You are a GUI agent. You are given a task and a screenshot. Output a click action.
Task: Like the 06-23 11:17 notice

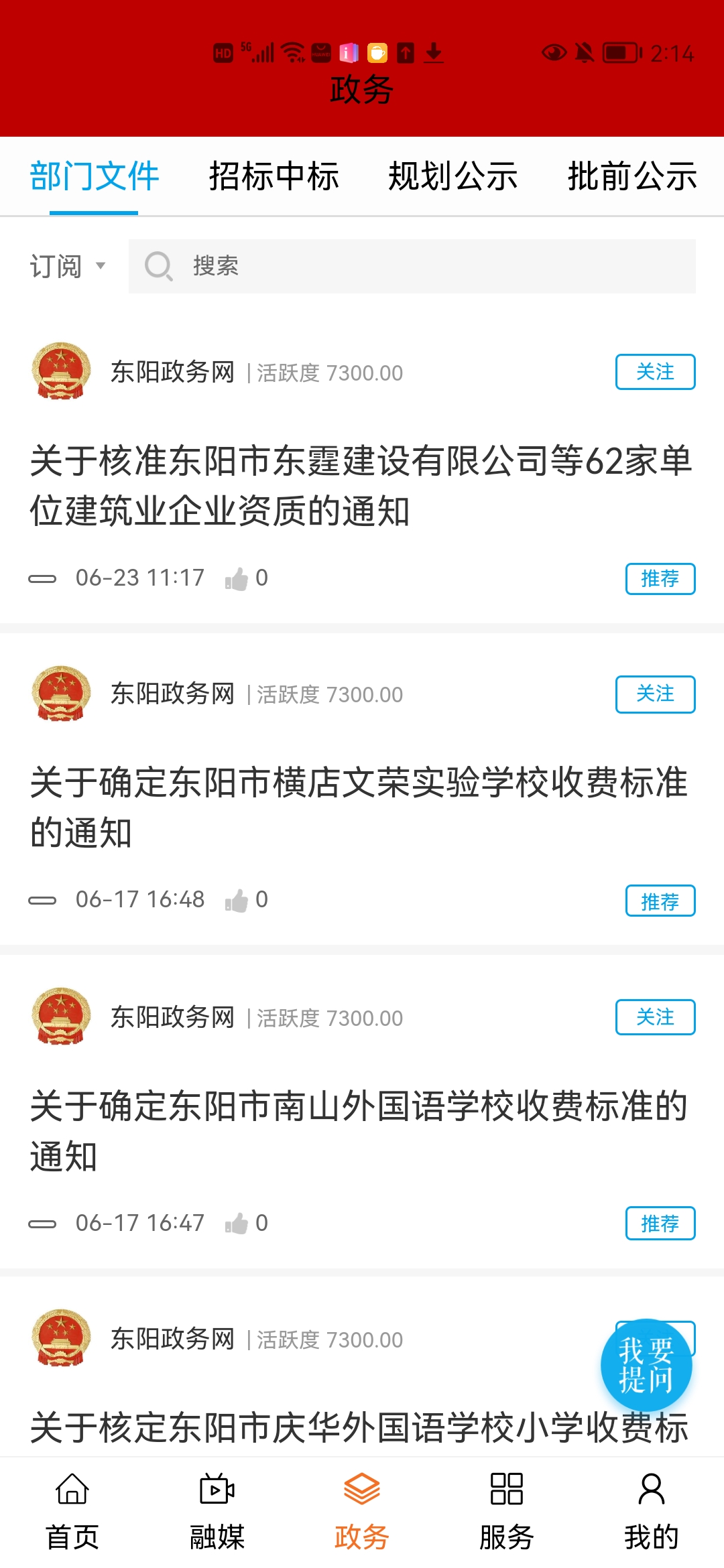[237, 578]
